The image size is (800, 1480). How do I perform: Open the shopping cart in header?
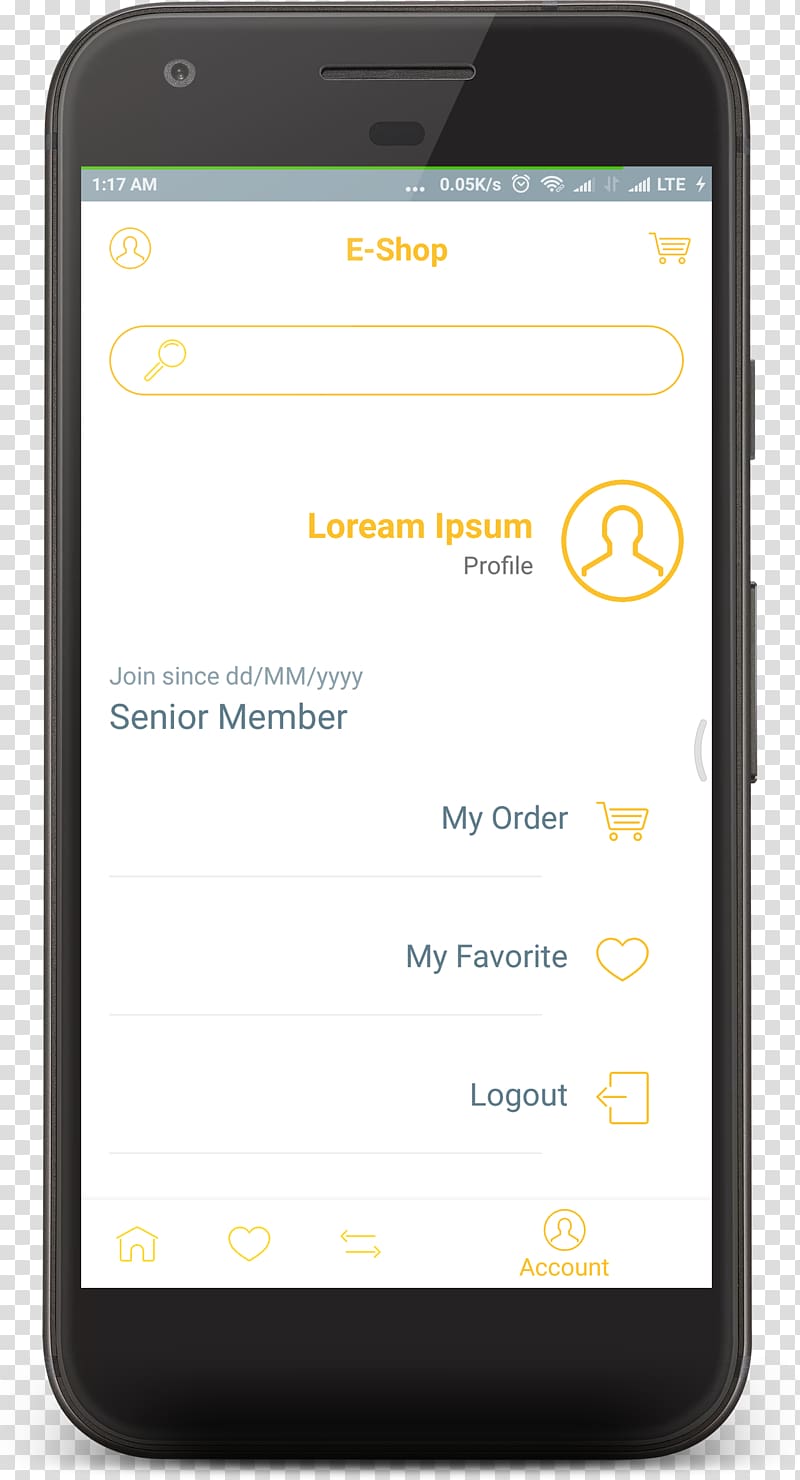point(669,248)
